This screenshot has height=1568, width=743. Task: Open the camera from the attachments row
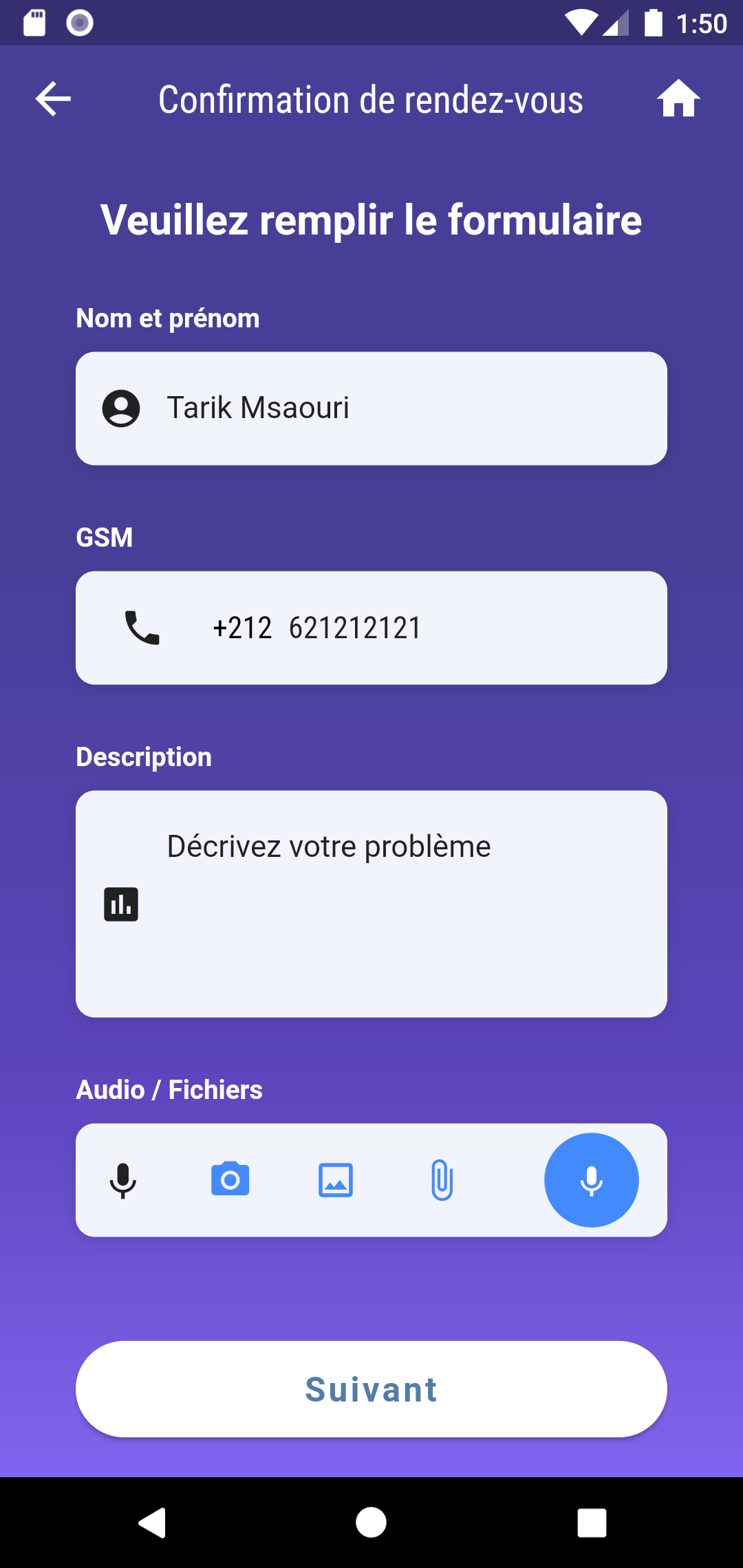pyautogui.click(x=230, y=1179)
